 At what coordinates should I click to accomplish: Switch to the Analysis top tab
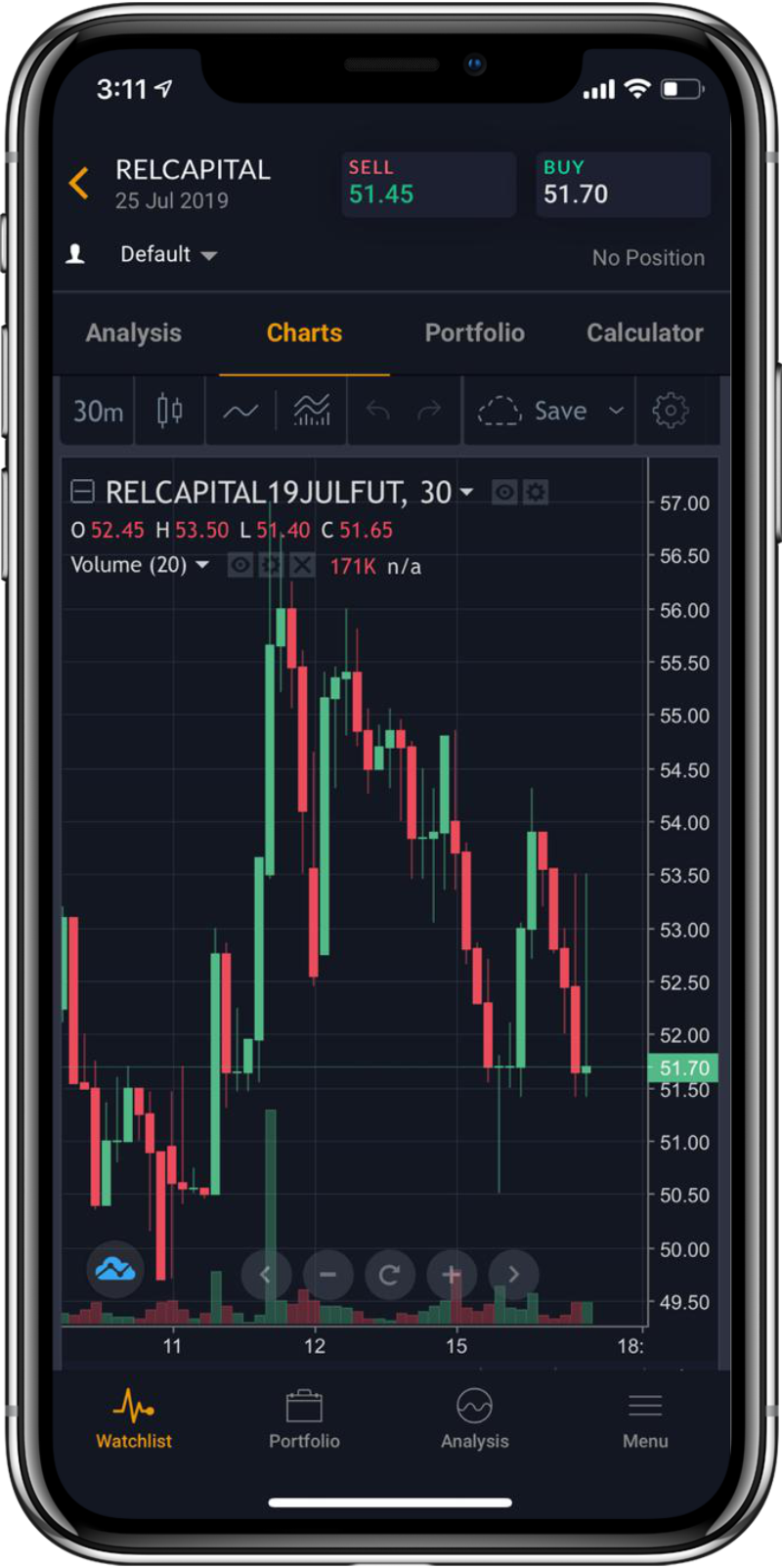click(134, 333)
